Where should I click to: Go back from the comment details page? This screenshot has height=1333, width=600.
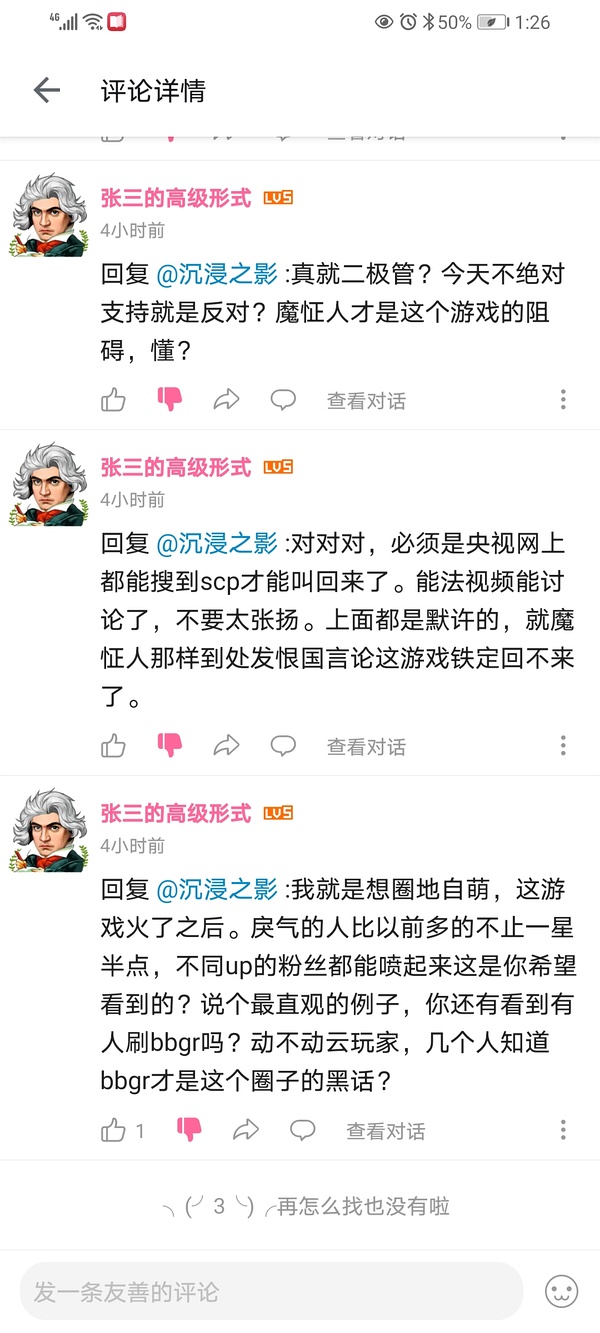click(x=47, y=91)
